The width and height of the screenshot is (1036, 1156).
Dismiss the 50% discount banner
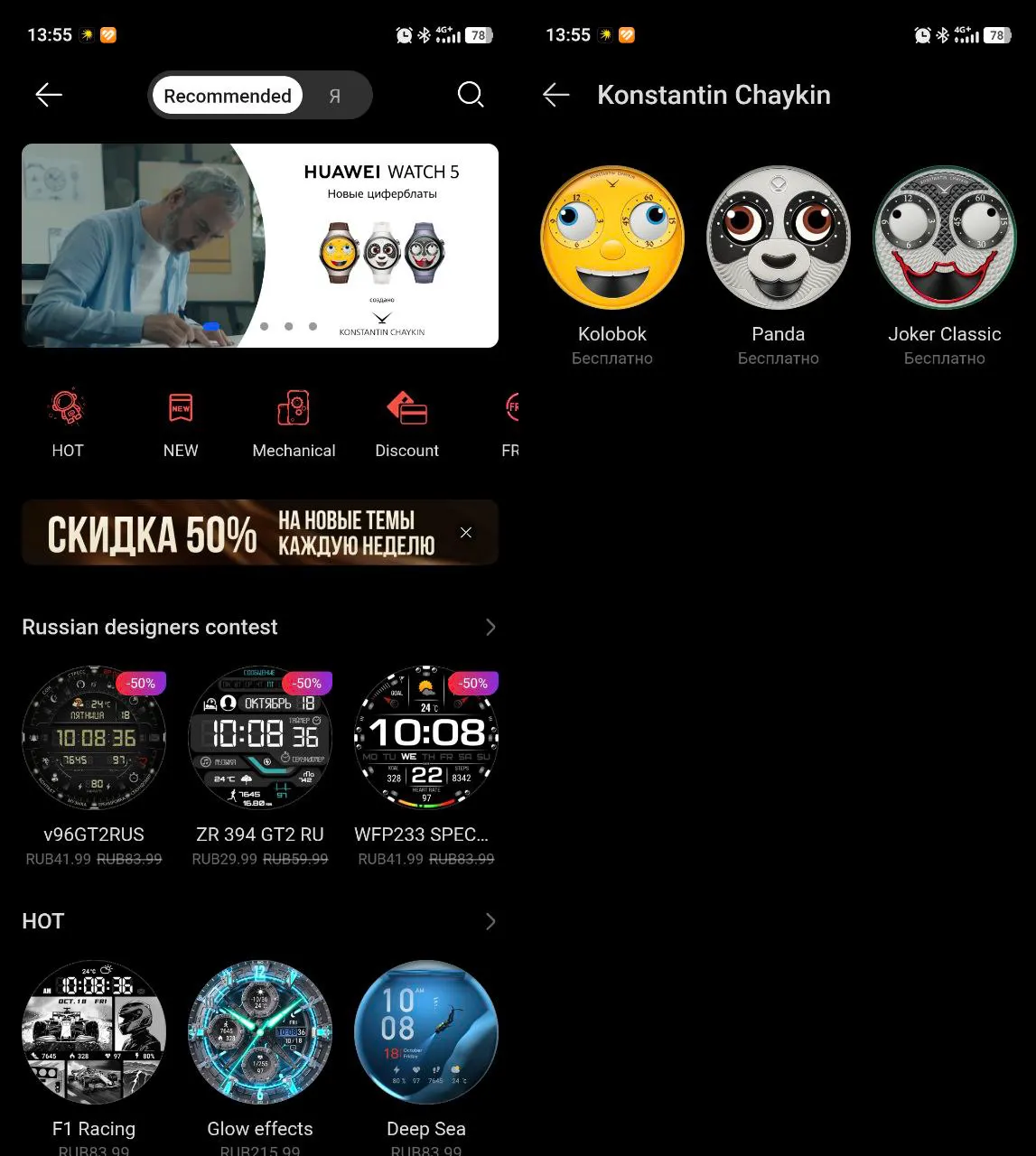tap(466, 533)
